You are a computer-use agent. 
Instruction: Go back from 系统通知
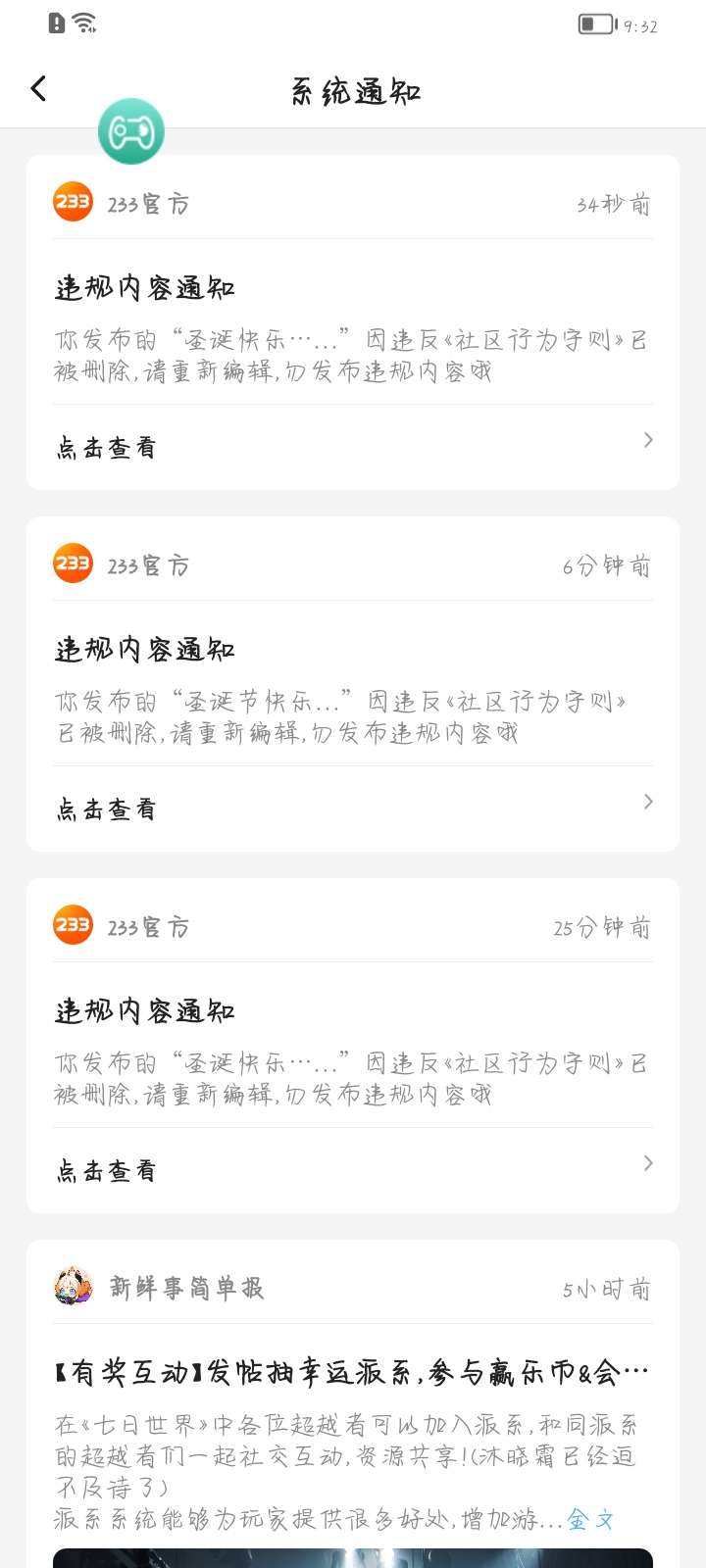[x=39, y=89]
